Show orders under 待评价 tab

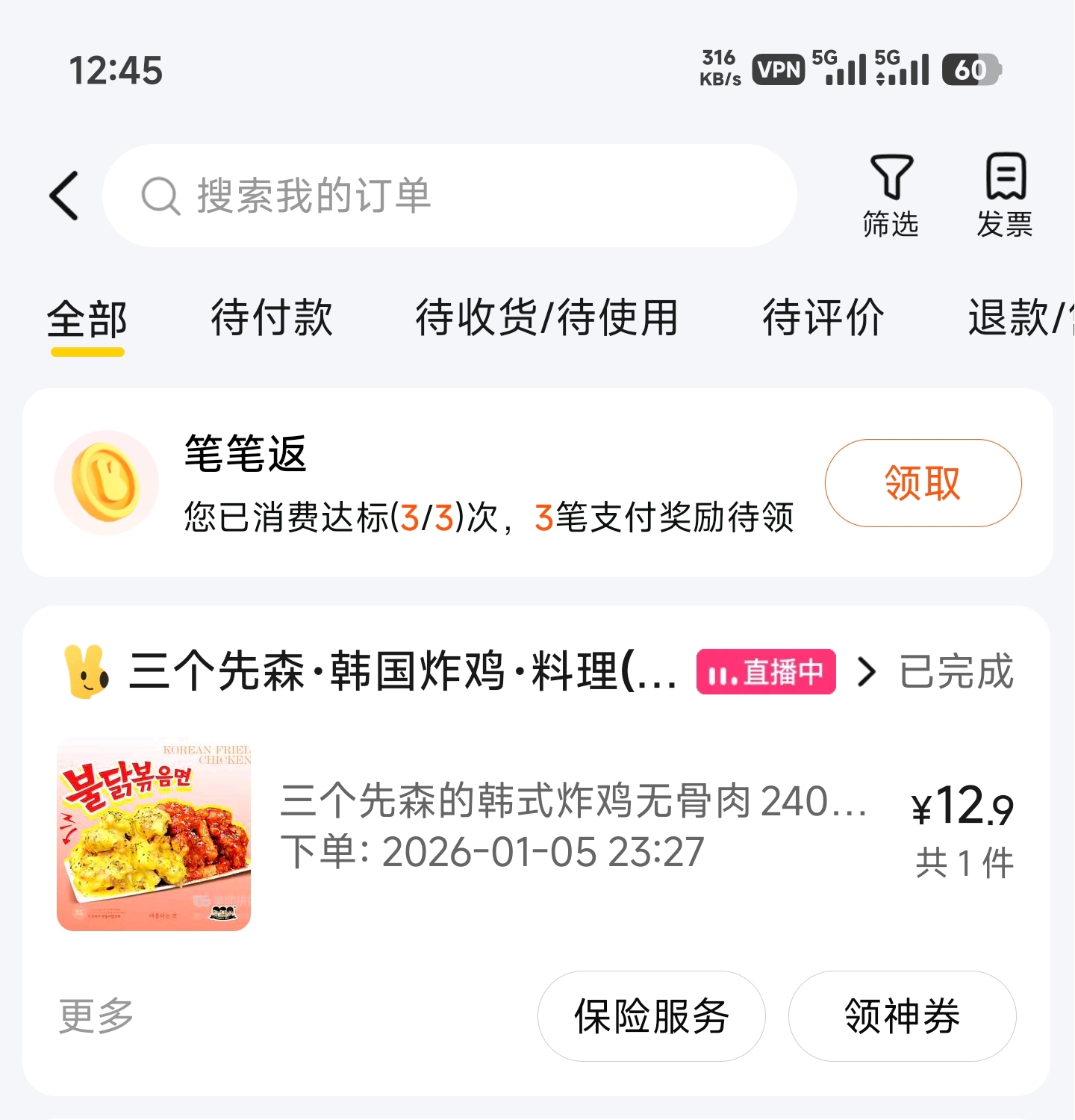(823, 318)
